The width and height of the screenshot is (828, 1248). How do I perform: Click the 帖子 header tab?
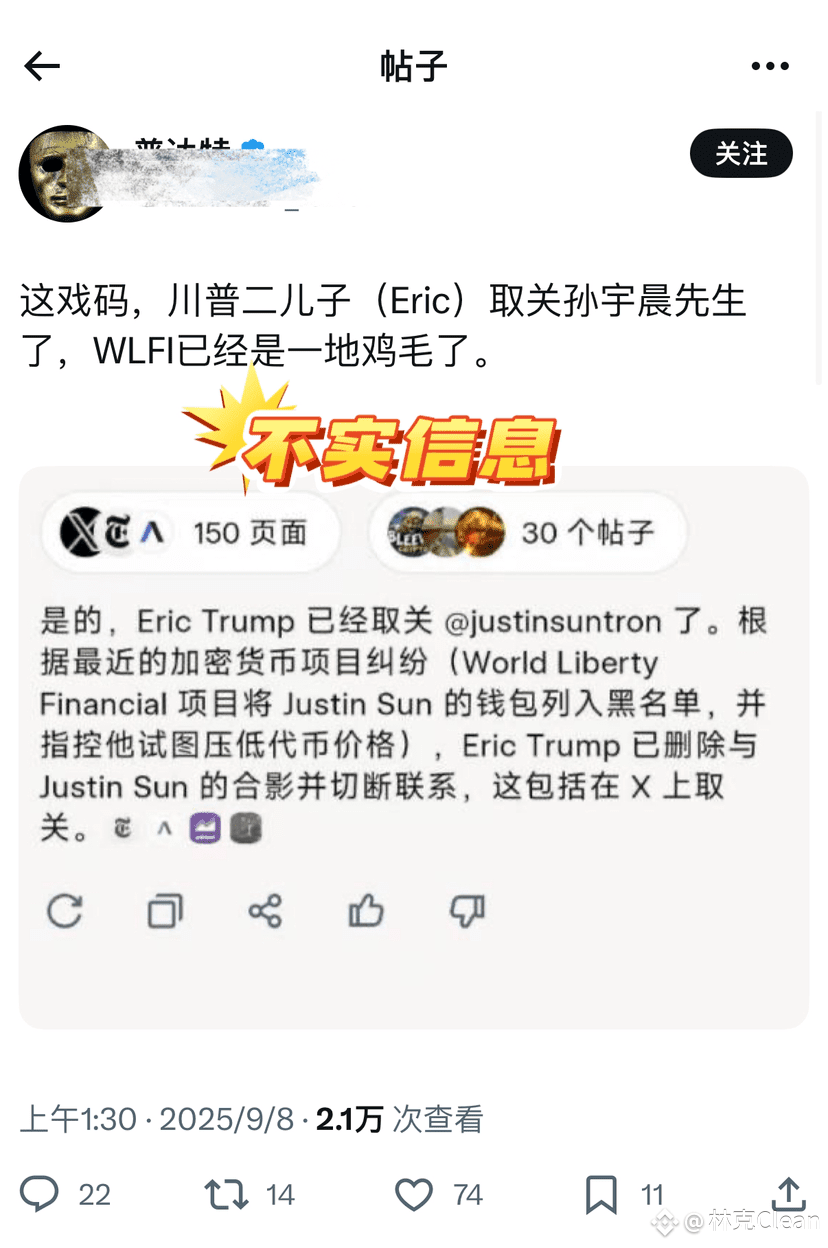tap(413, 65)
